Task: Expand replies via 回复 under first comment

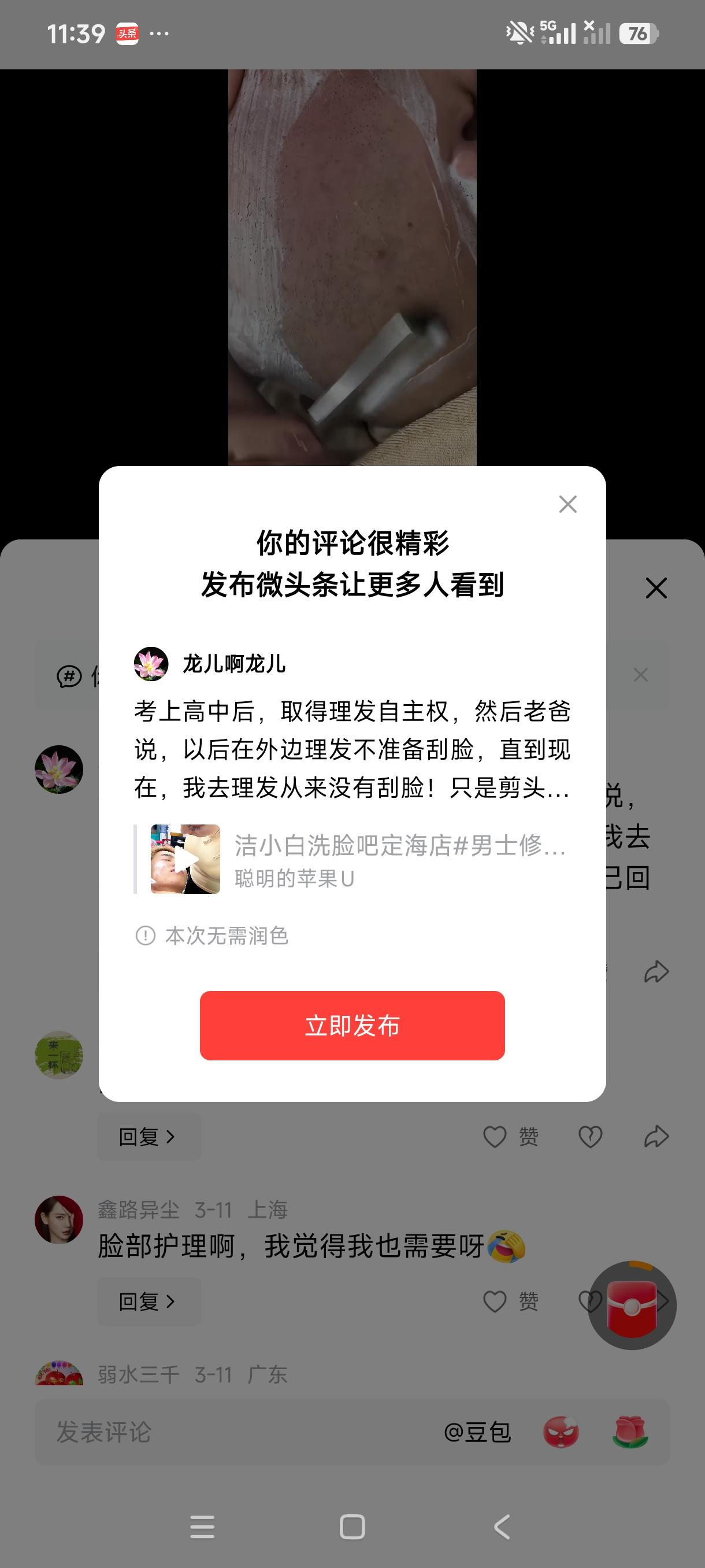Action: (148, 1137)
